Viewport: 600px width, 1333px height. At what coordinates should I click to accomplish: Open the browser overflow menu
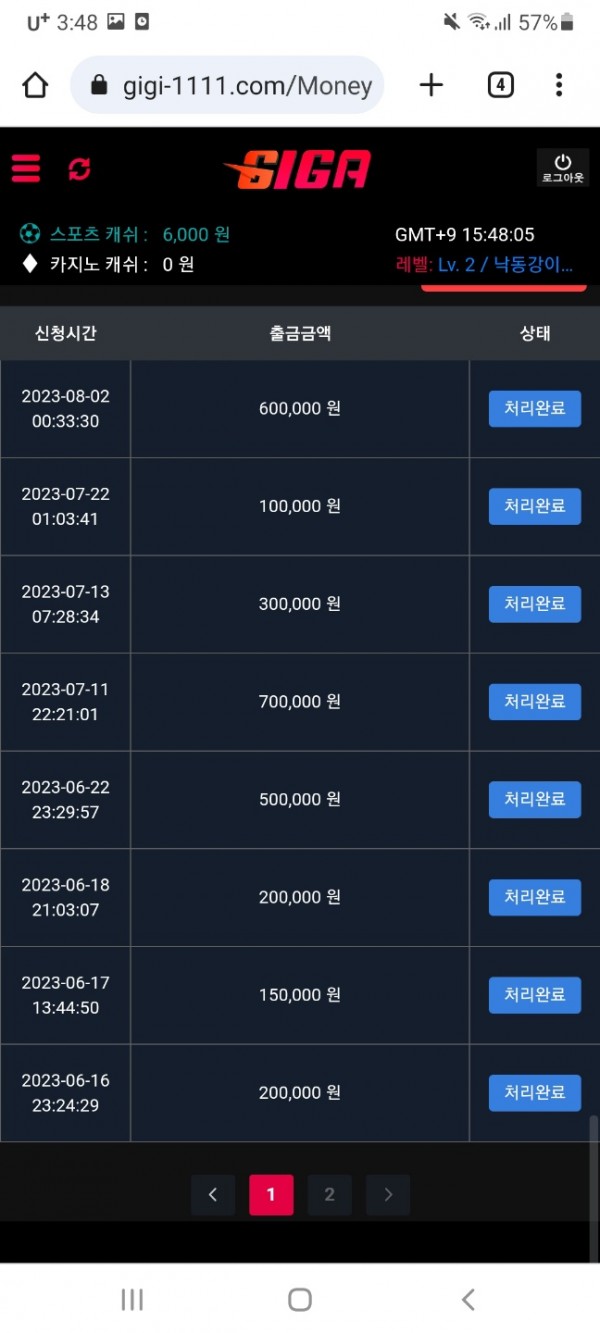tap(559, 86)
